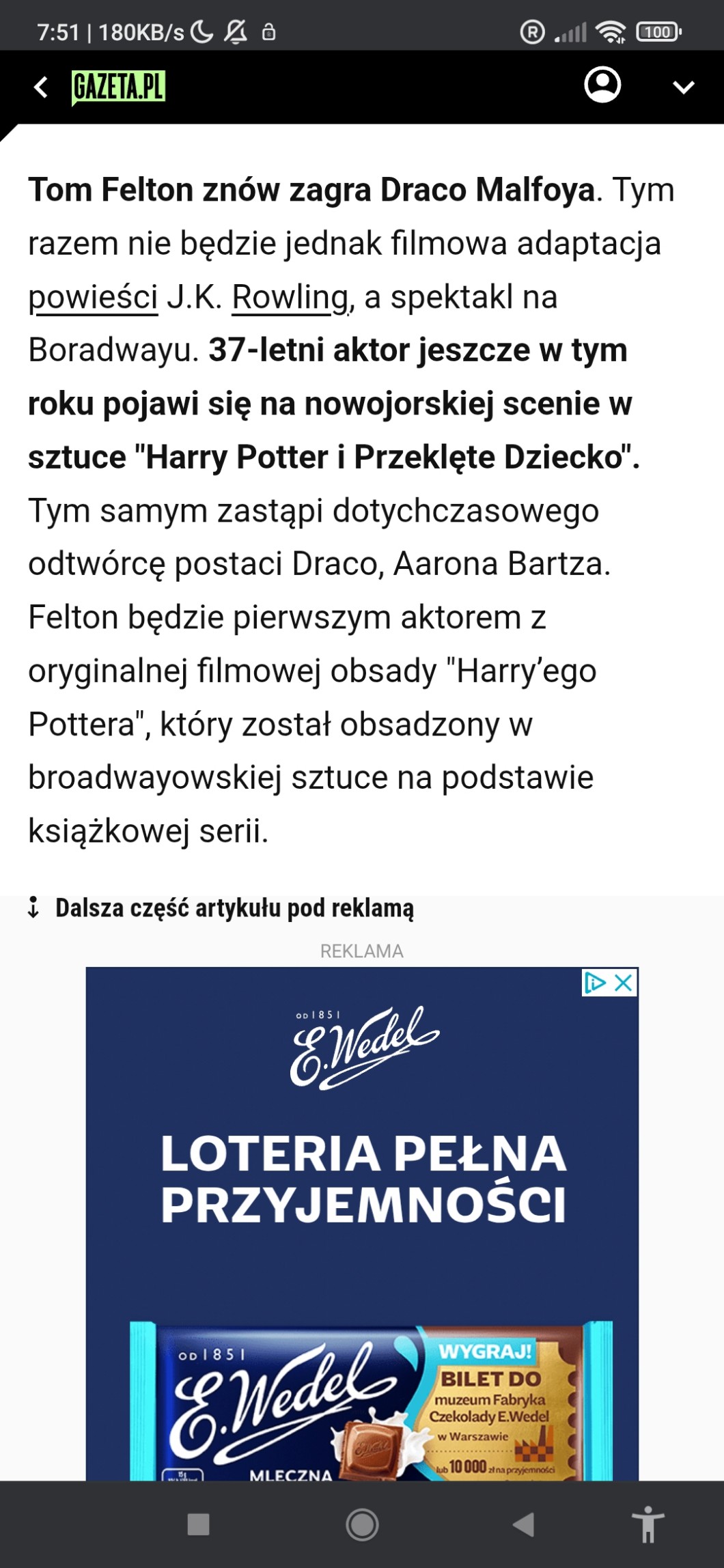724x1568 pixels.
Task: Open the Gazeta.pl homepage logo
Action: pyautogui.click(x=119, y=87)
